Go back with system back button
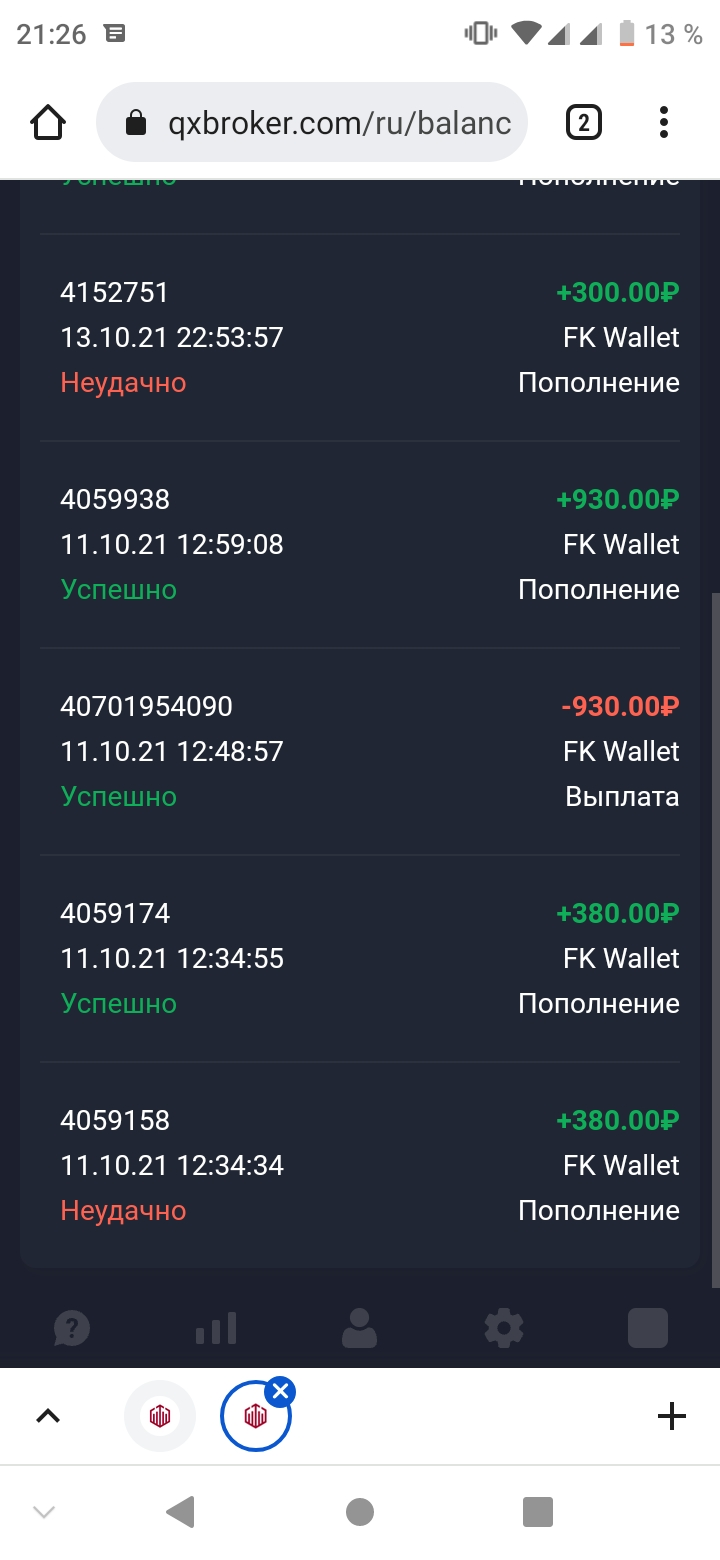The height and width of the screenshot is (1560, 720). [x=180, y=1512]
